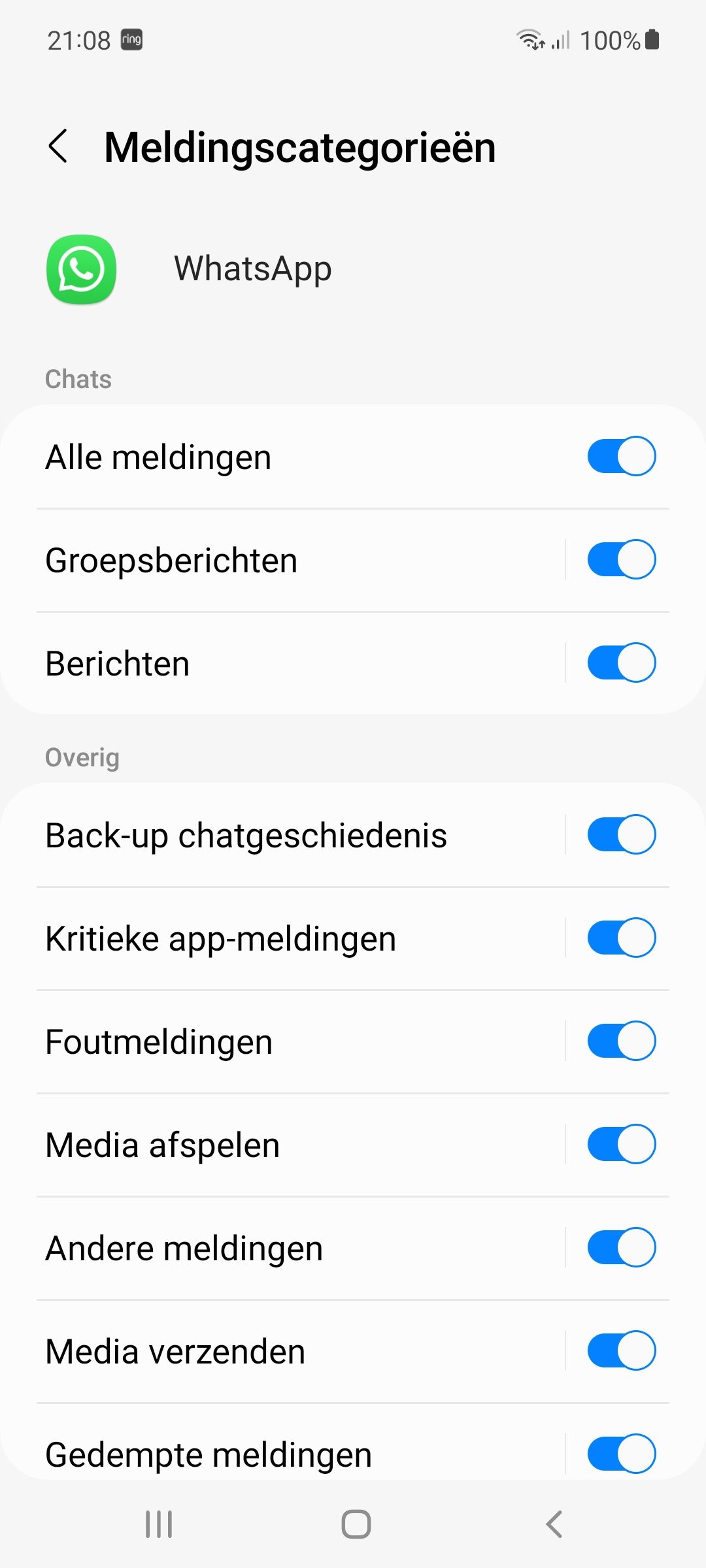Disable Alle meldingen toggle

(620, 456)
